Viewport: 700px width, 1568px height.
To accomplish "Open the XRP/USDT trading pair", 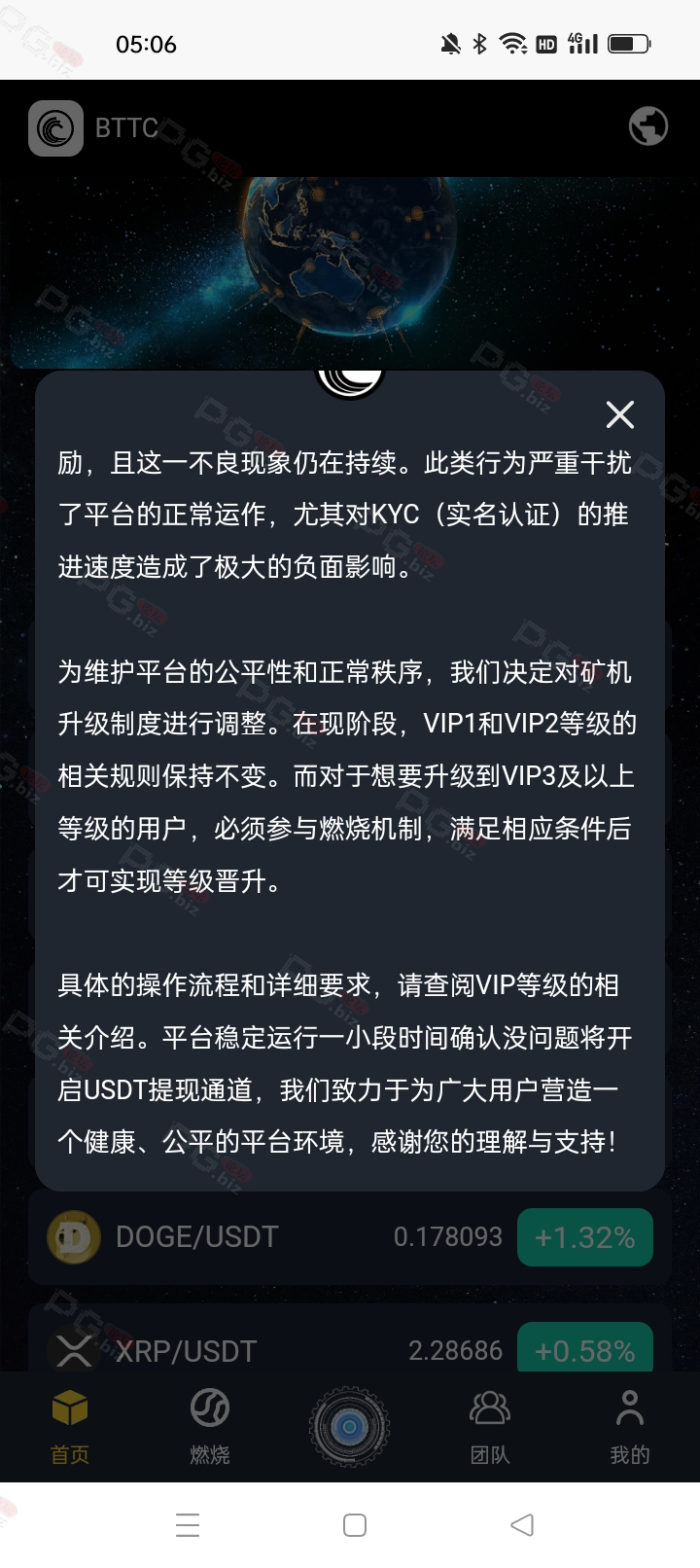I will tap(350, 1340).
